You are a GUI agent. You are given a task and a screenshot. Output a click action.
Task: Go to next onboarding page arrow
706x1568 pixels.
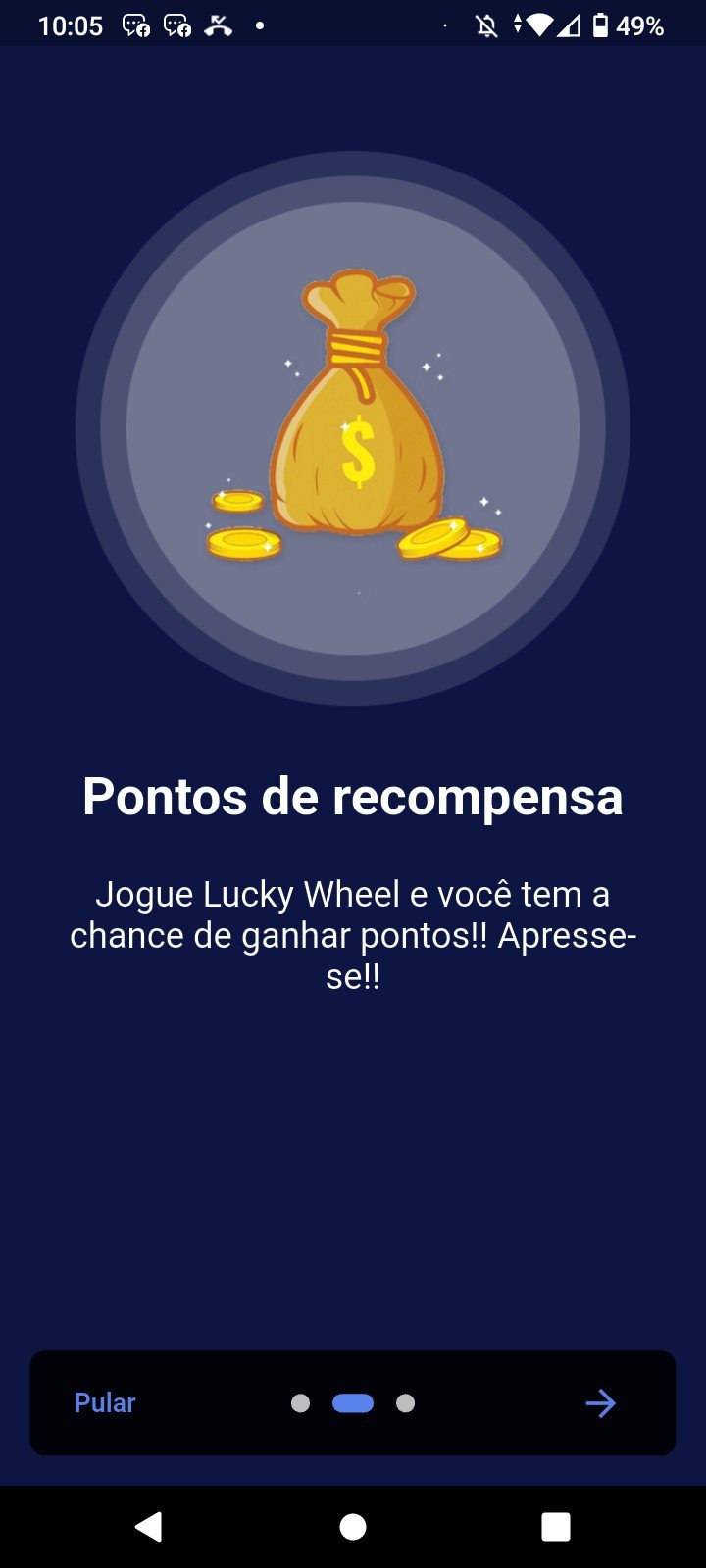coord(600,1403)
